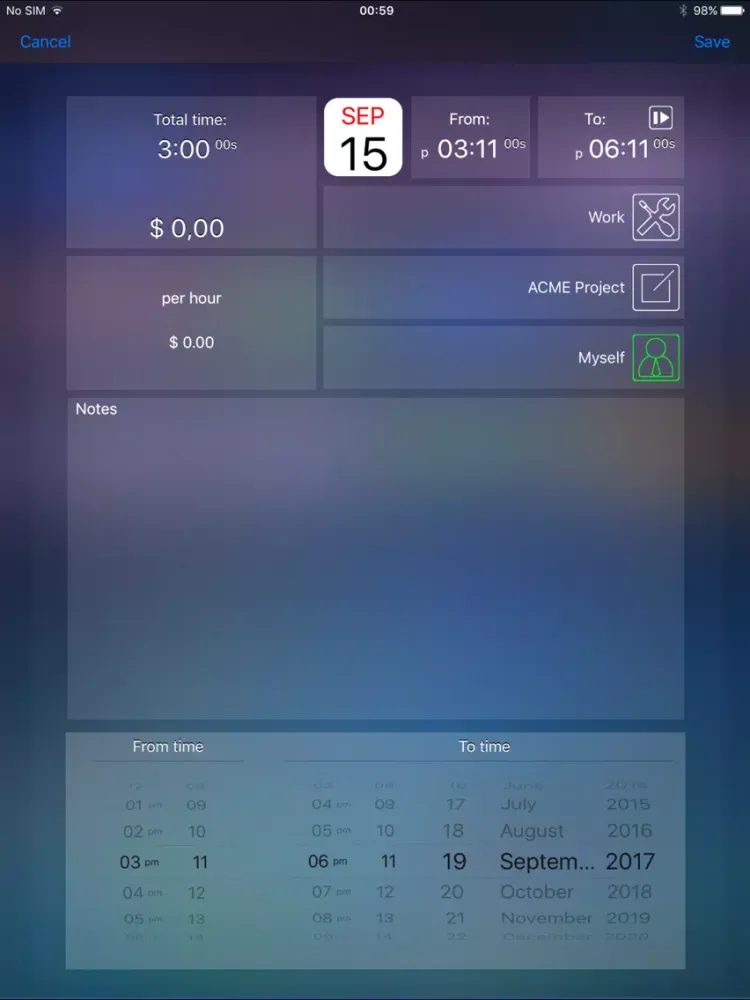Select the ACME Project row
The width and height of the screenshot is (750, 1000).
tap(504, 288)
